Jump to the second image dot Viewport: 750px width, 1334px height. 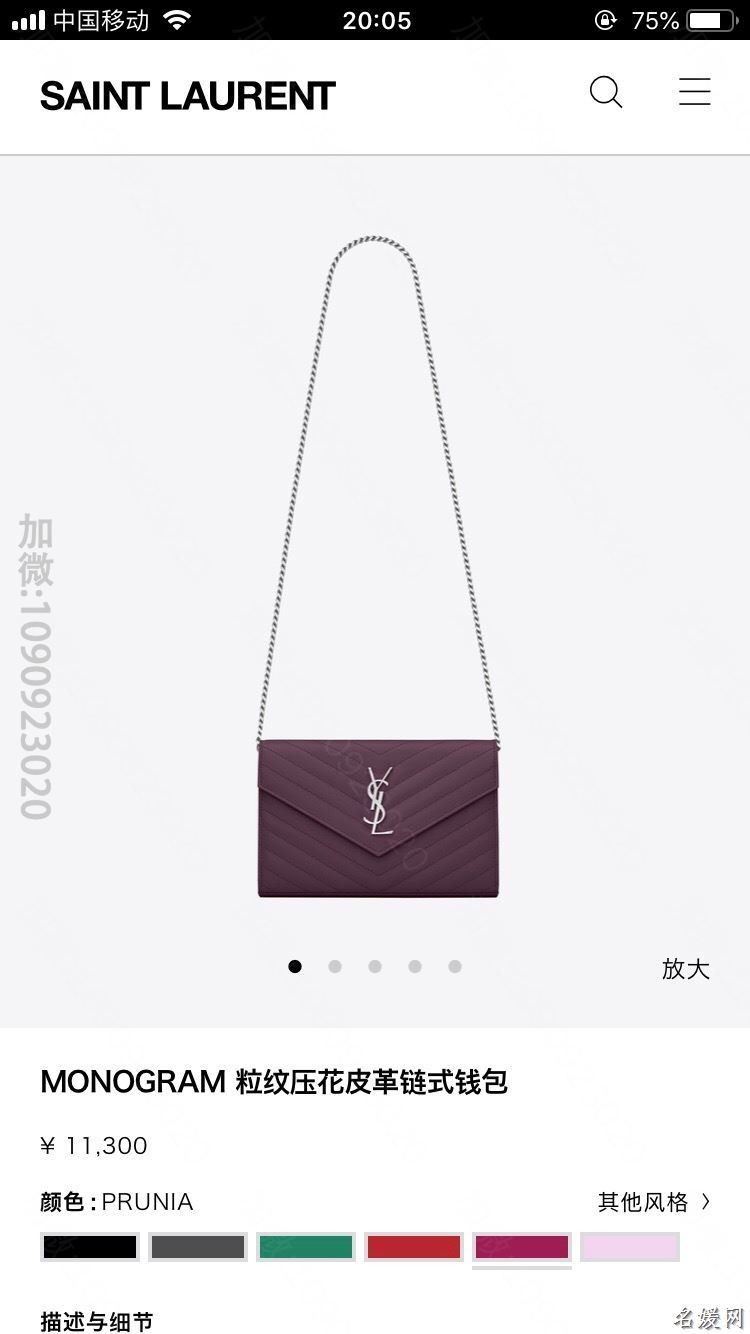coord(335,966)
